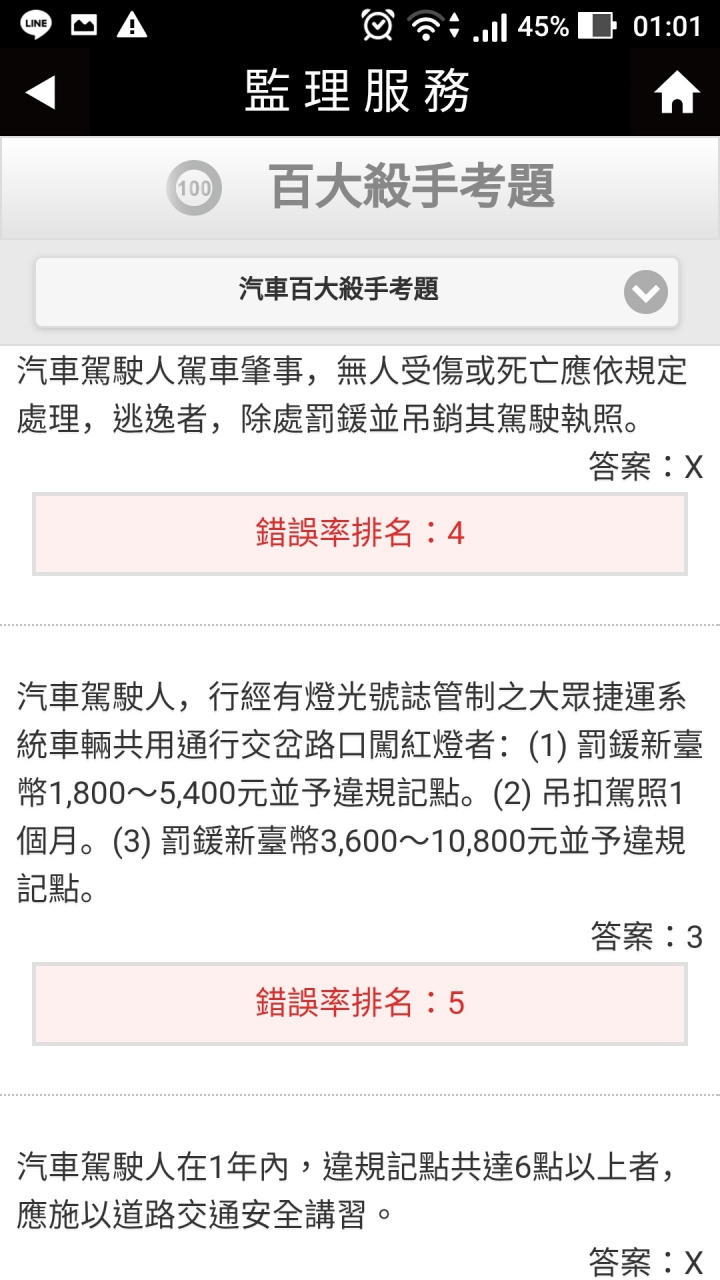720x1280 pixels.
Task: Tap the home icon on title bar
Action: [x=678, y=91]
